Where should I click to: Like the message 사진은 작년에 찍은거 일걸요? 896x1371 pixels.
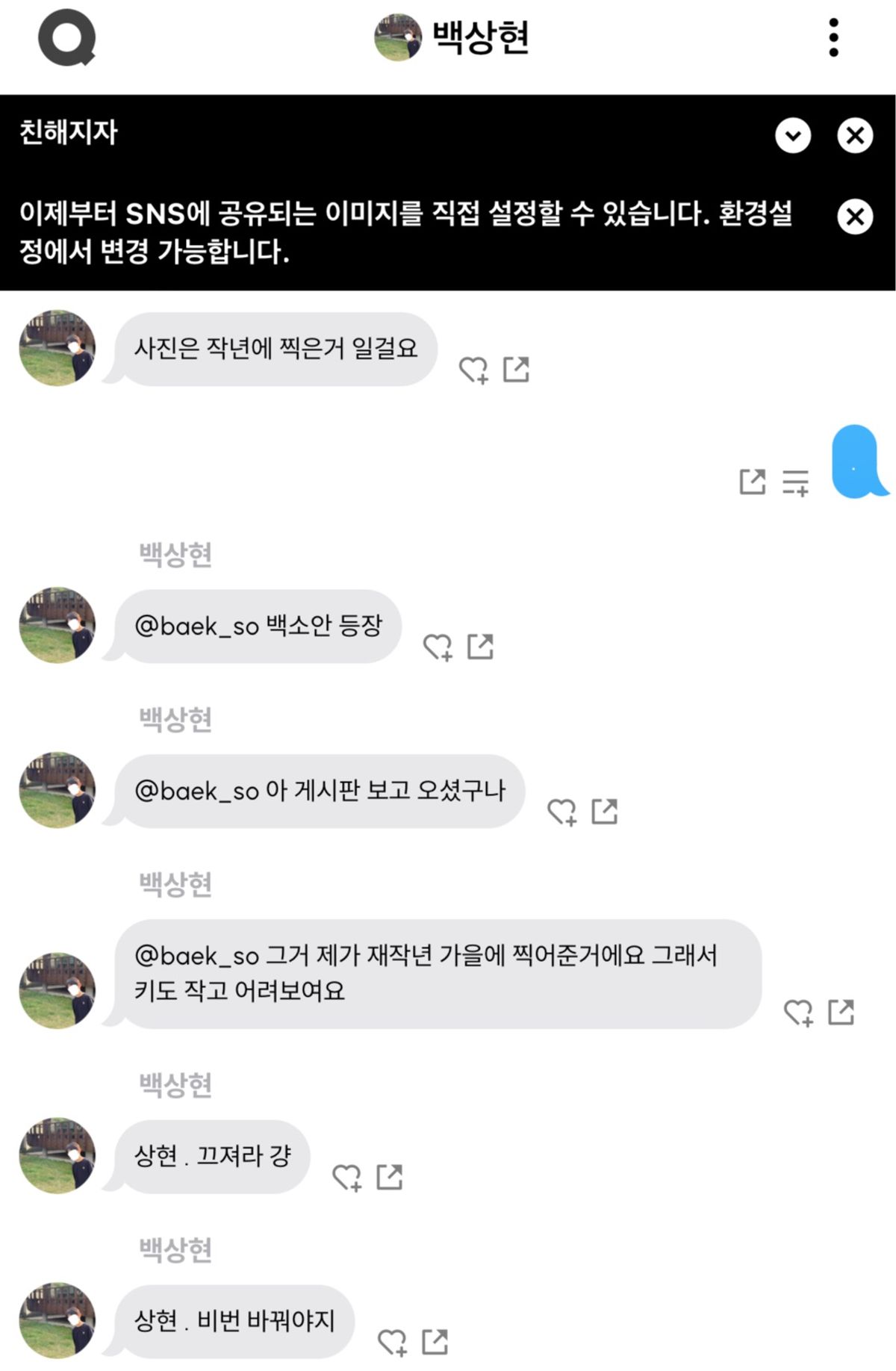(473, 370)
